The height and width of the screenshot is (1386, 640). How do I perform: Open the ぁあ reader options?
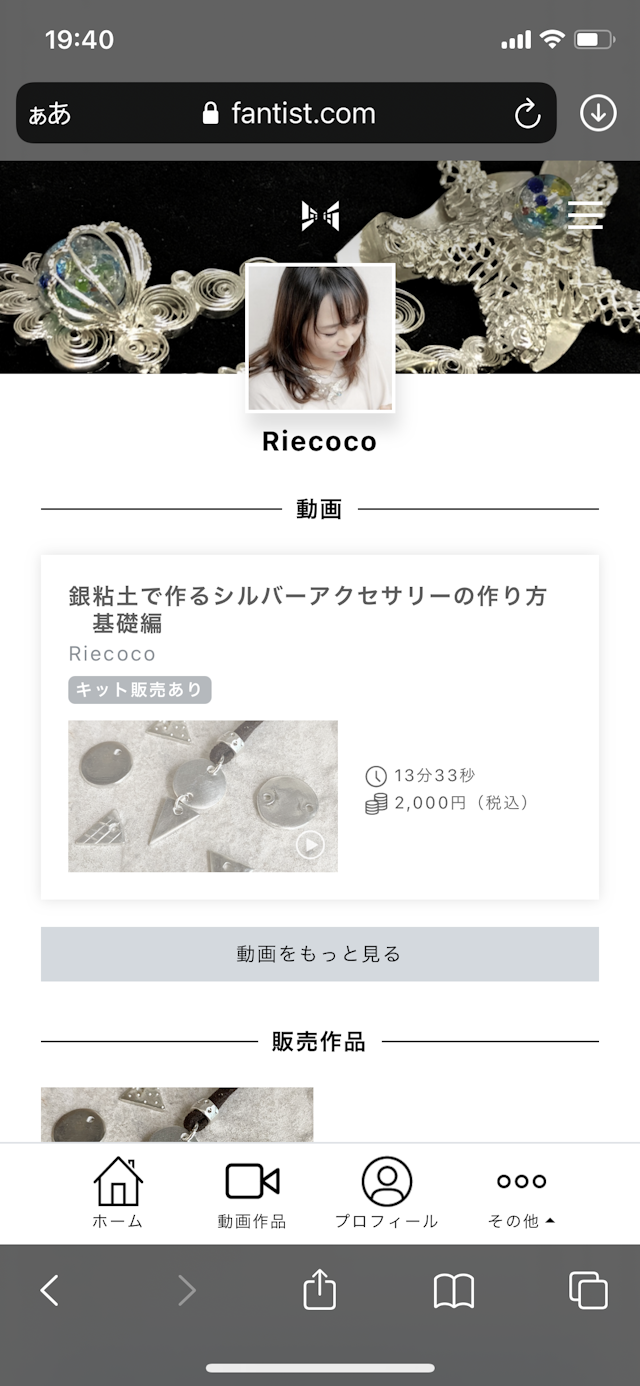[50, 114]
